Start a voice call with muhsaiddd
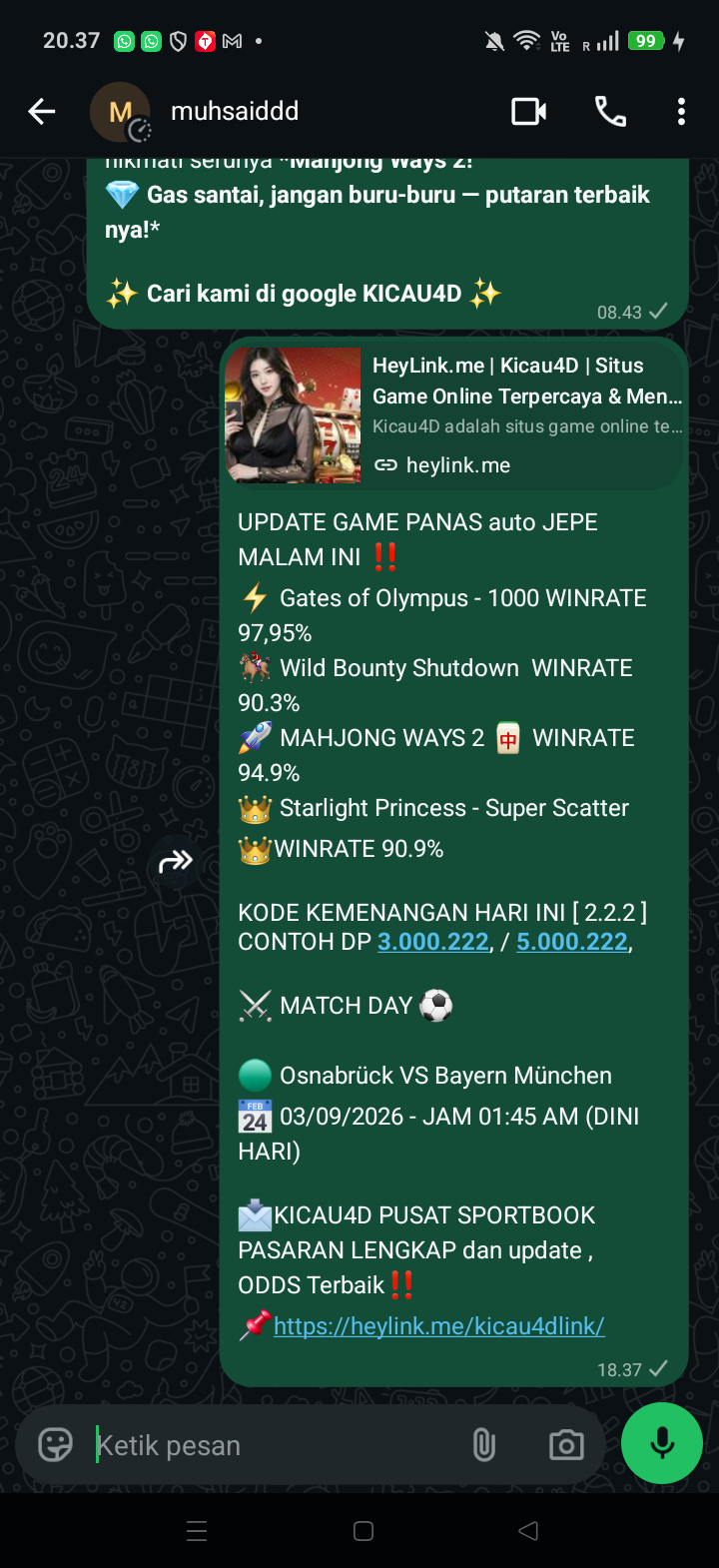 pos(610,111)
